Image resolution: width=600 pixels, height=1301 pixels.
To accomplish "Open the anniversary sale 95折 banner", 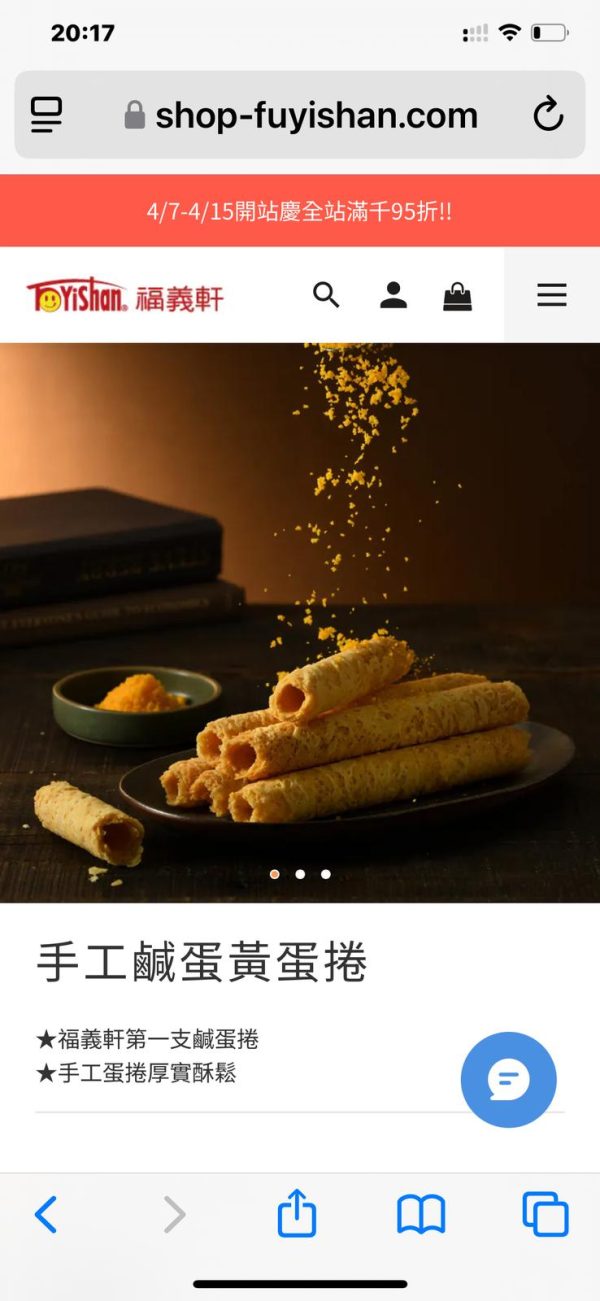I will 300,212.
